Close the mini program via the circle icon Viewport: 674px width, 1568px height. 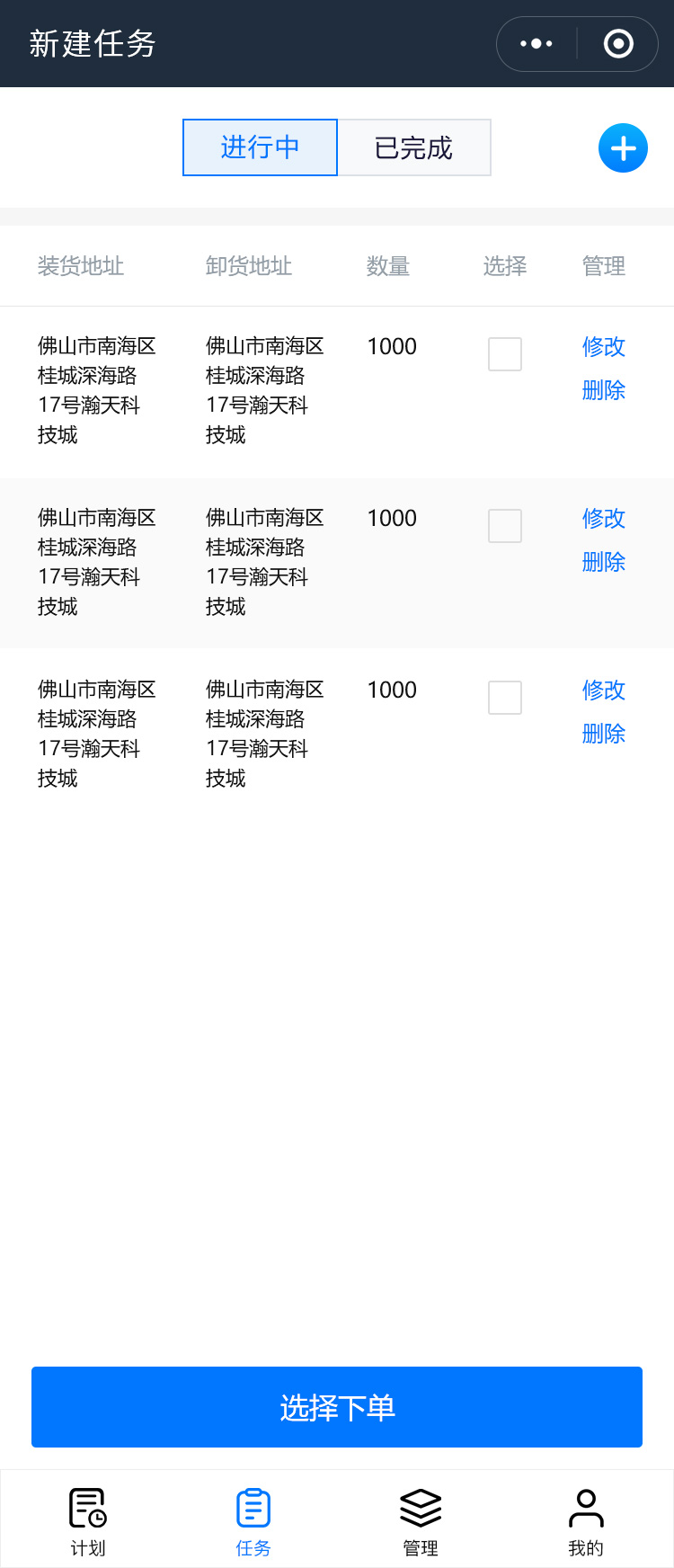[618, 43]
